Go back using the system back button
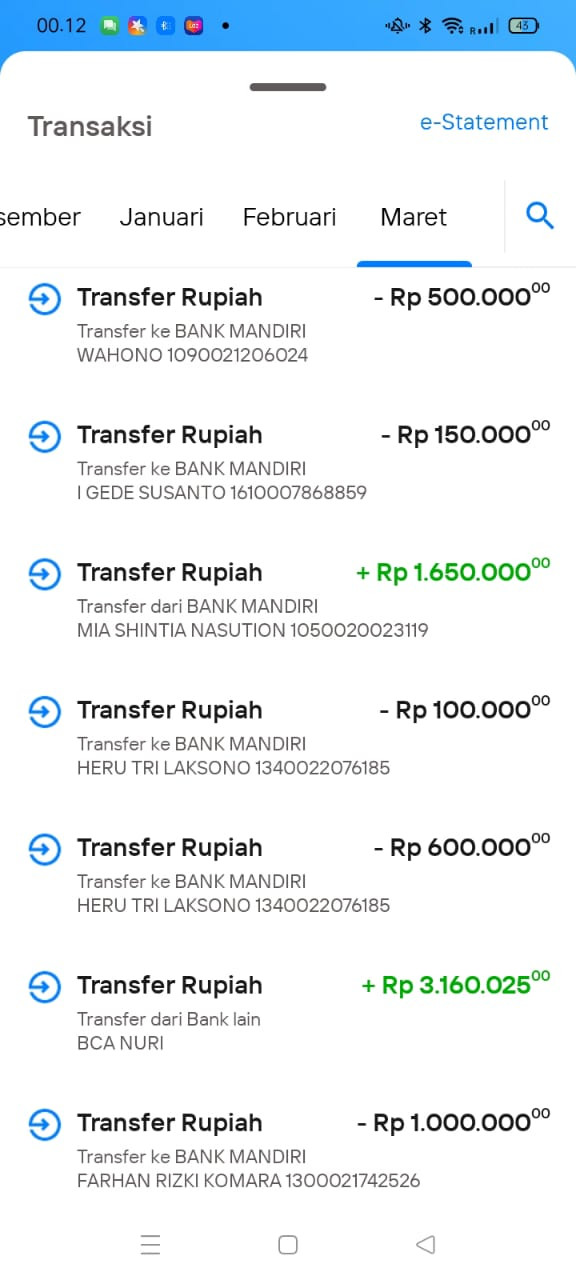This screenshot has width=576, height=1280. (425, 1244)
